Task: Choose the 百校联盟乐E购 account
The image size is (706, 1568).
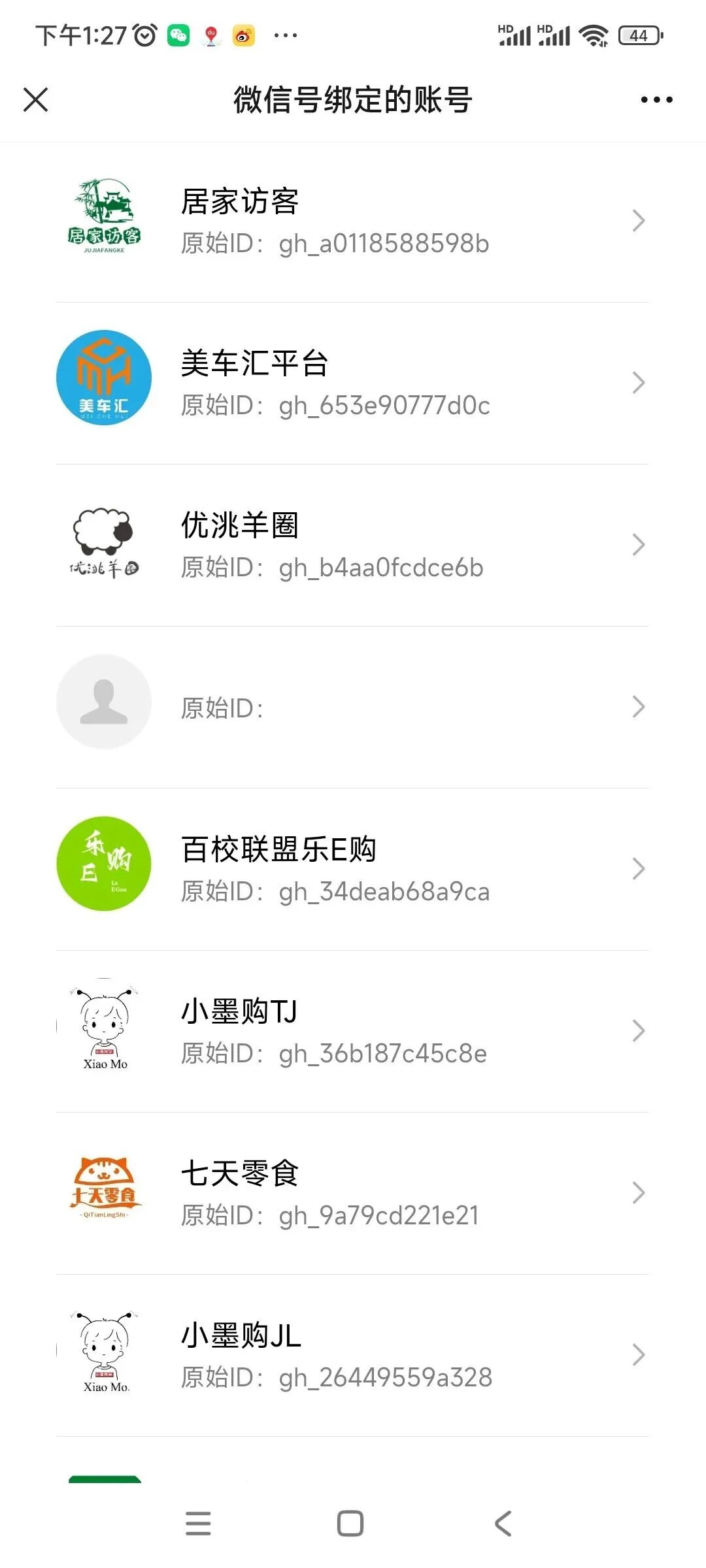Action: tap(352, 869)
